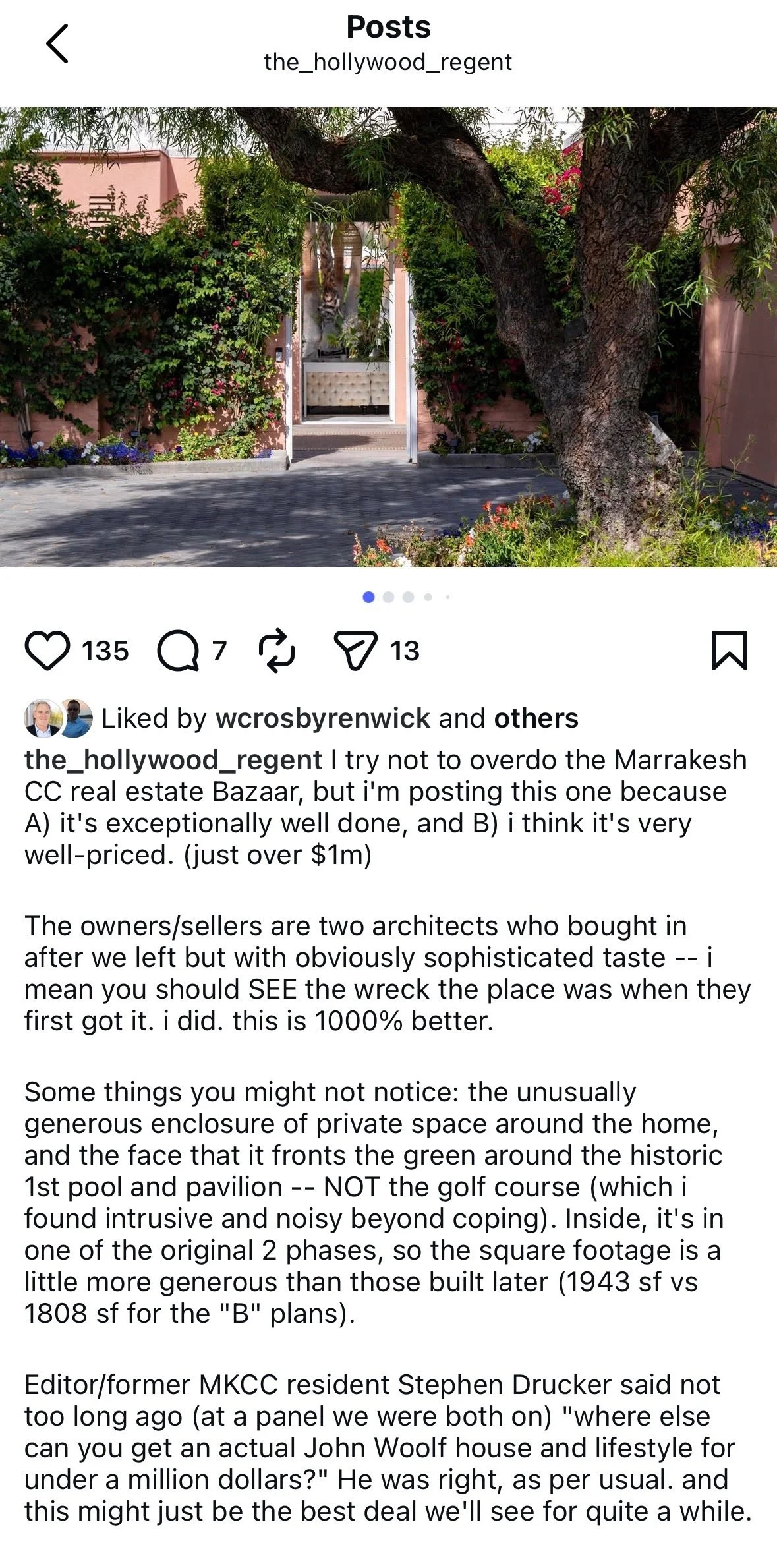Open the_hollywood_regent profile from the caption

[x=173, y=760]
